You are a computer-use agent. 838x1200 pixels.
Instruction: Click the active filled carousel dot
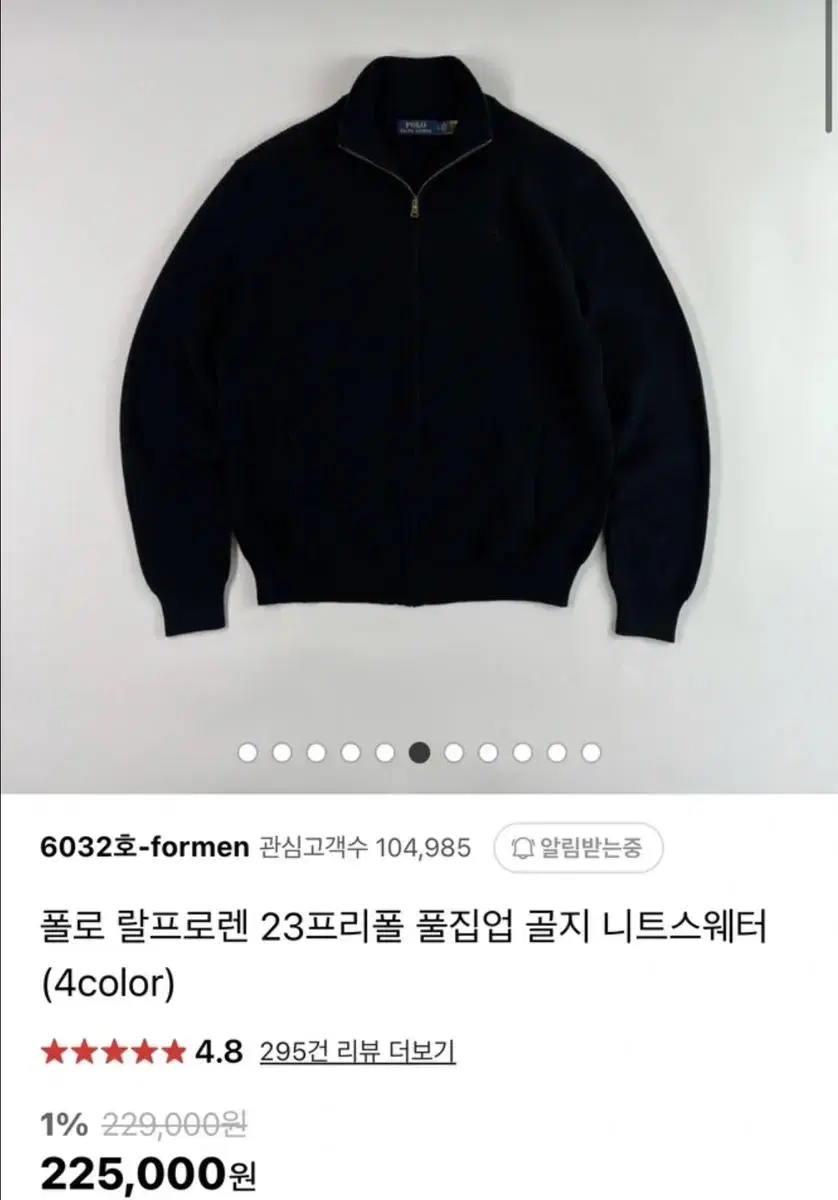(419, 749)
